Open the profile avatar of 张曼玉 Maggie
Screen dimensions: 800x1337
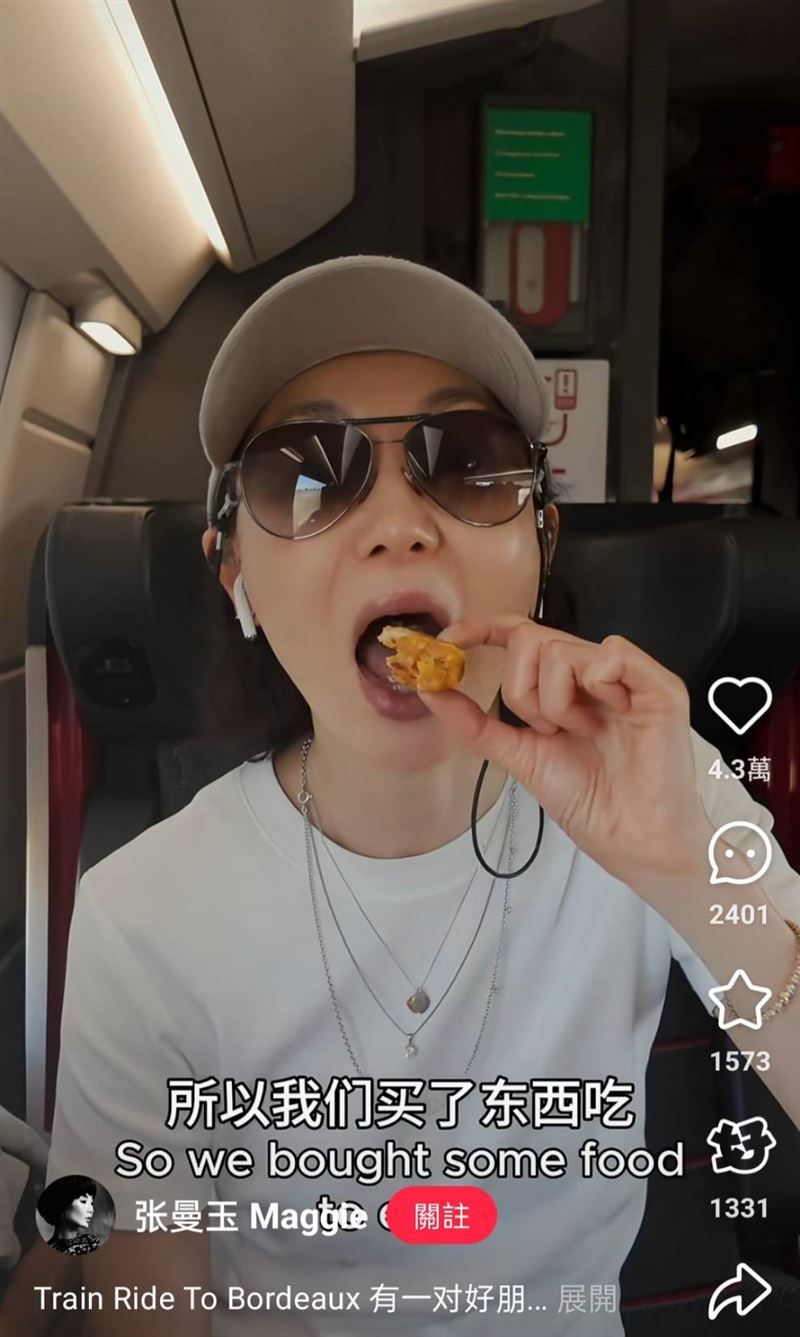pos(75,1214)
